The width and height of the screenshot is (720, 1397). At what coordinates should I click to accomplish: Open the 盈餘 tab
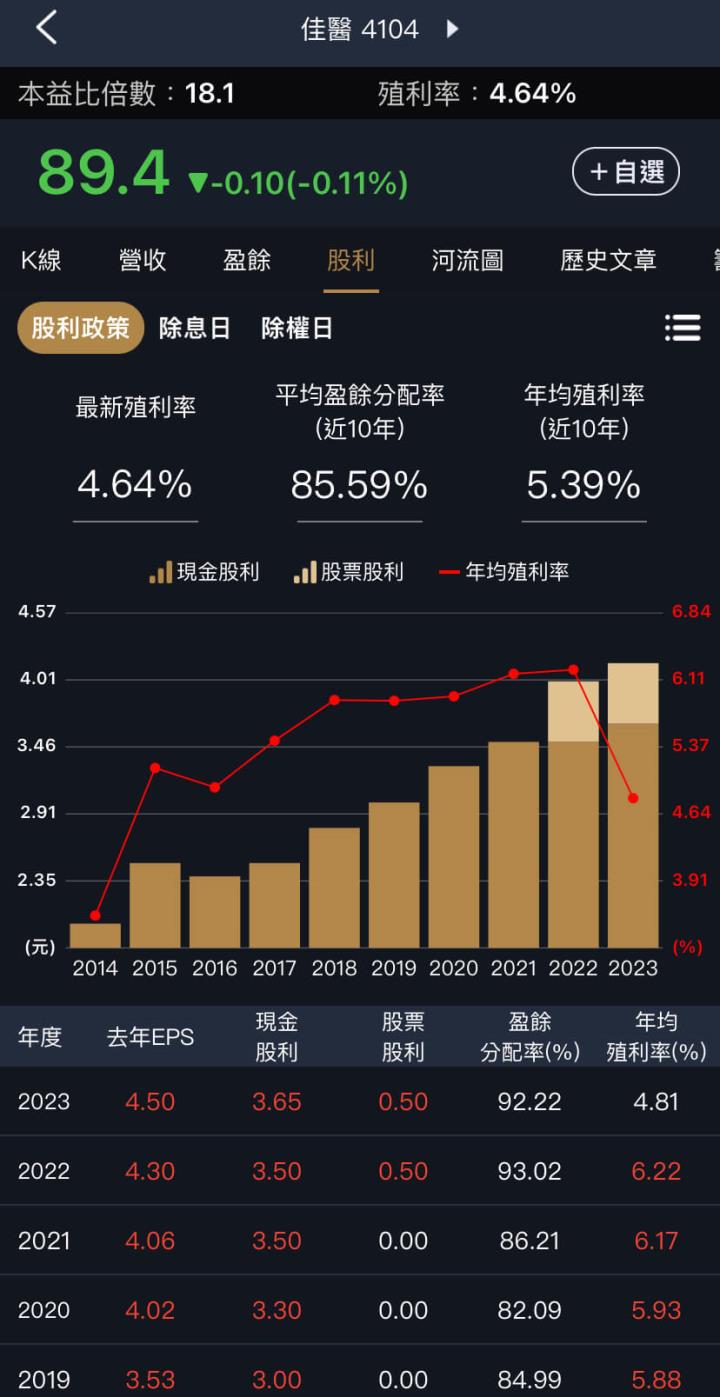[x=246, y=260]
